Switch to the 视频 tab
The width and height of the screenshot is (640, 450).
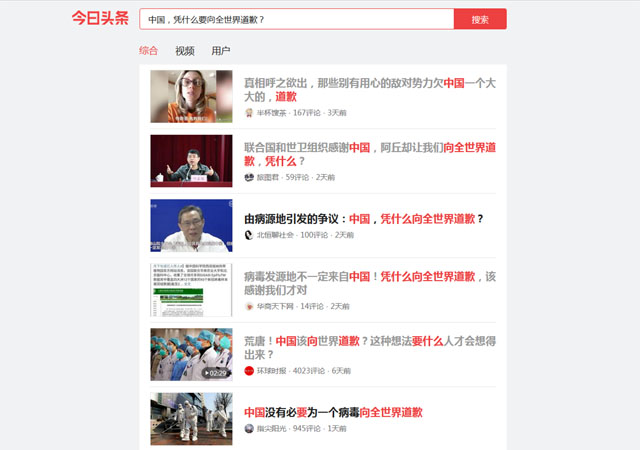tap(184, 51)
